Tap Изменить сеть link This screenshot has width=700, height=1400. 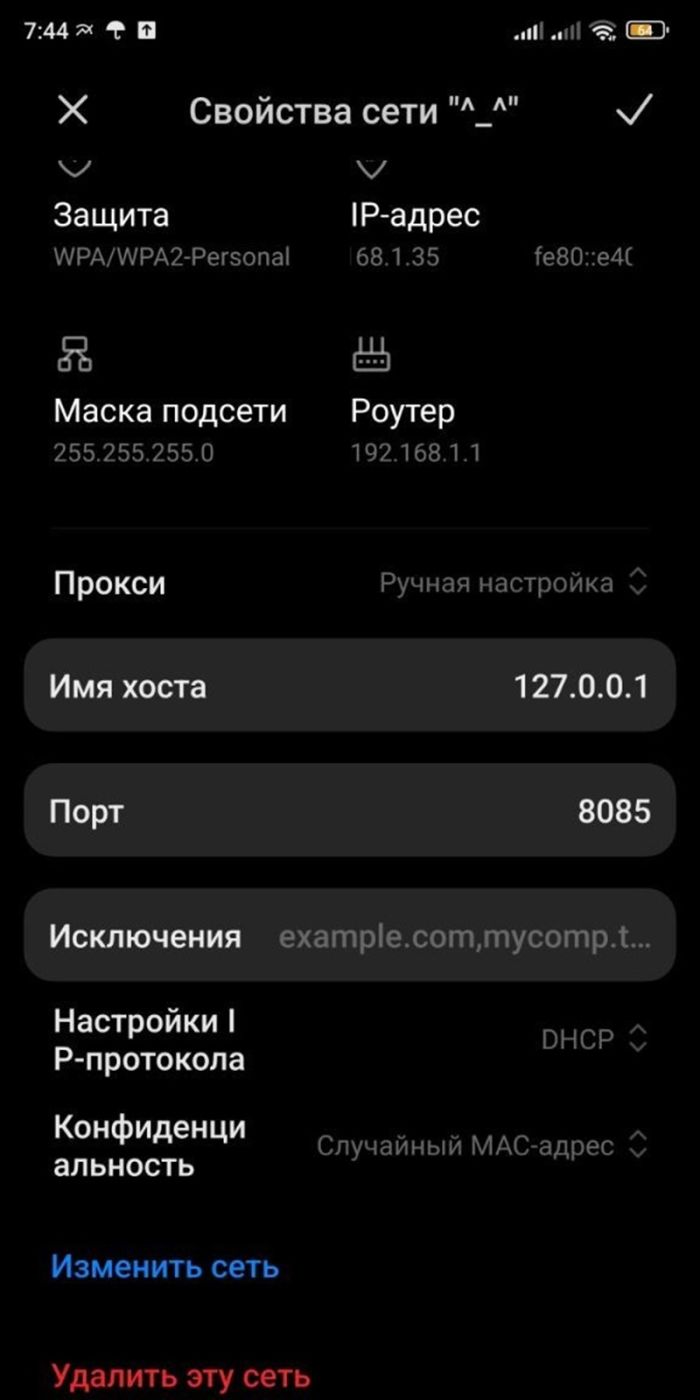click(165, 1267)
